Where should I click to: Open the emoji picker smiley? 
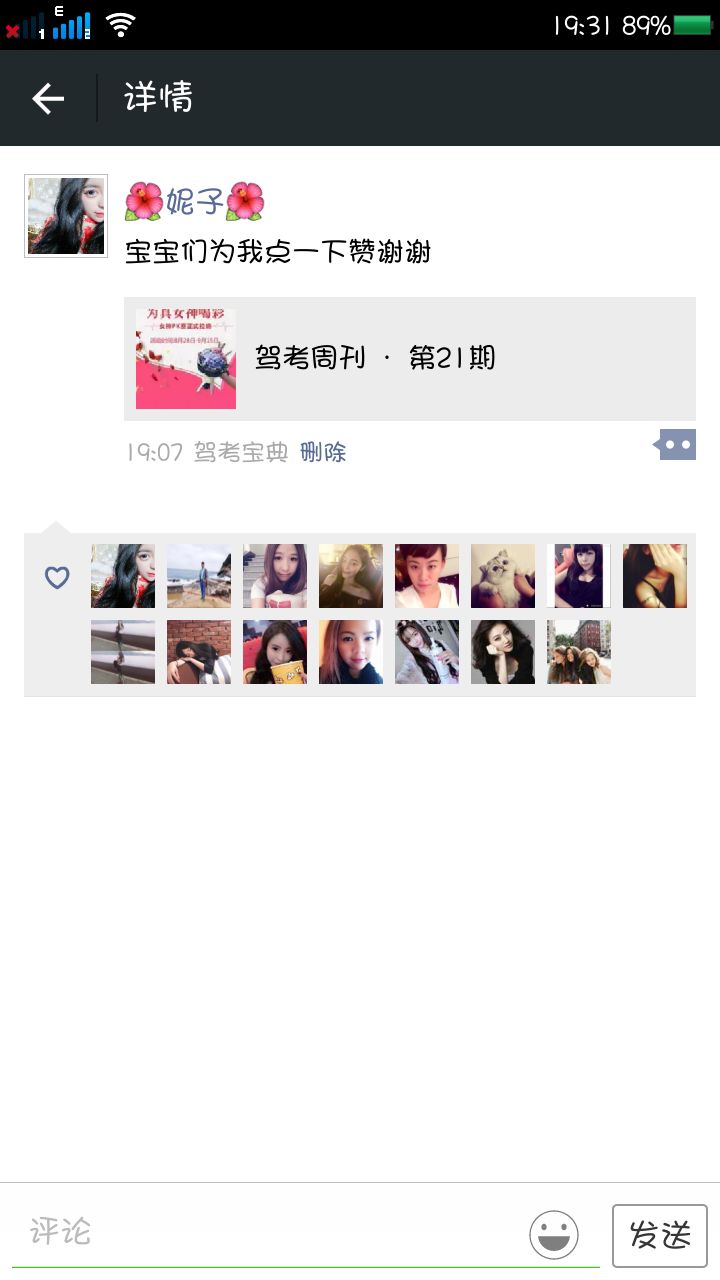554,1234
